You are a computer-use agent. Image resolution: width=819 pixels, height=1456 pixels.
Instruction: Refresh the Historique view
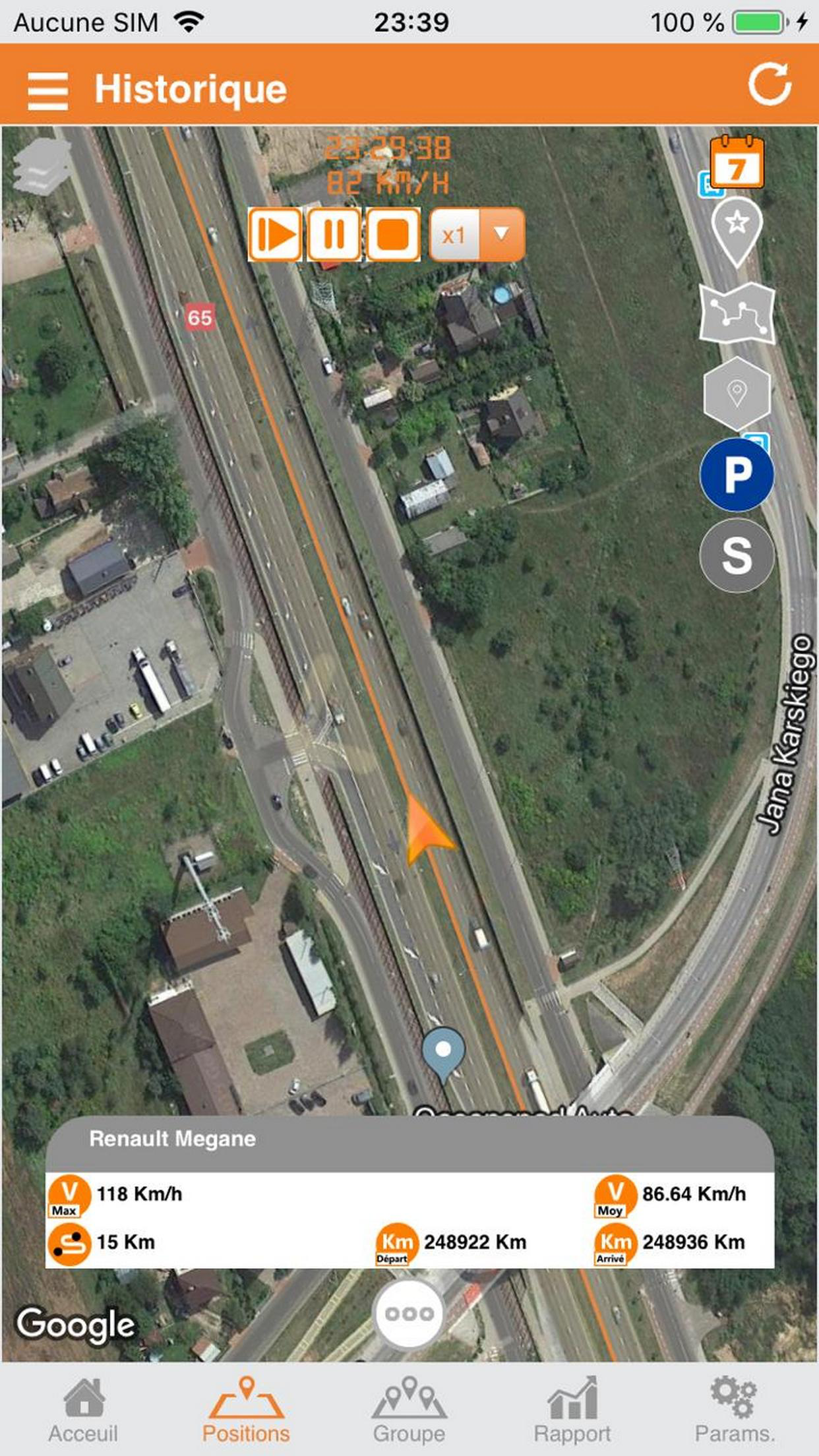pyautogui.click(x=769, y=86)
